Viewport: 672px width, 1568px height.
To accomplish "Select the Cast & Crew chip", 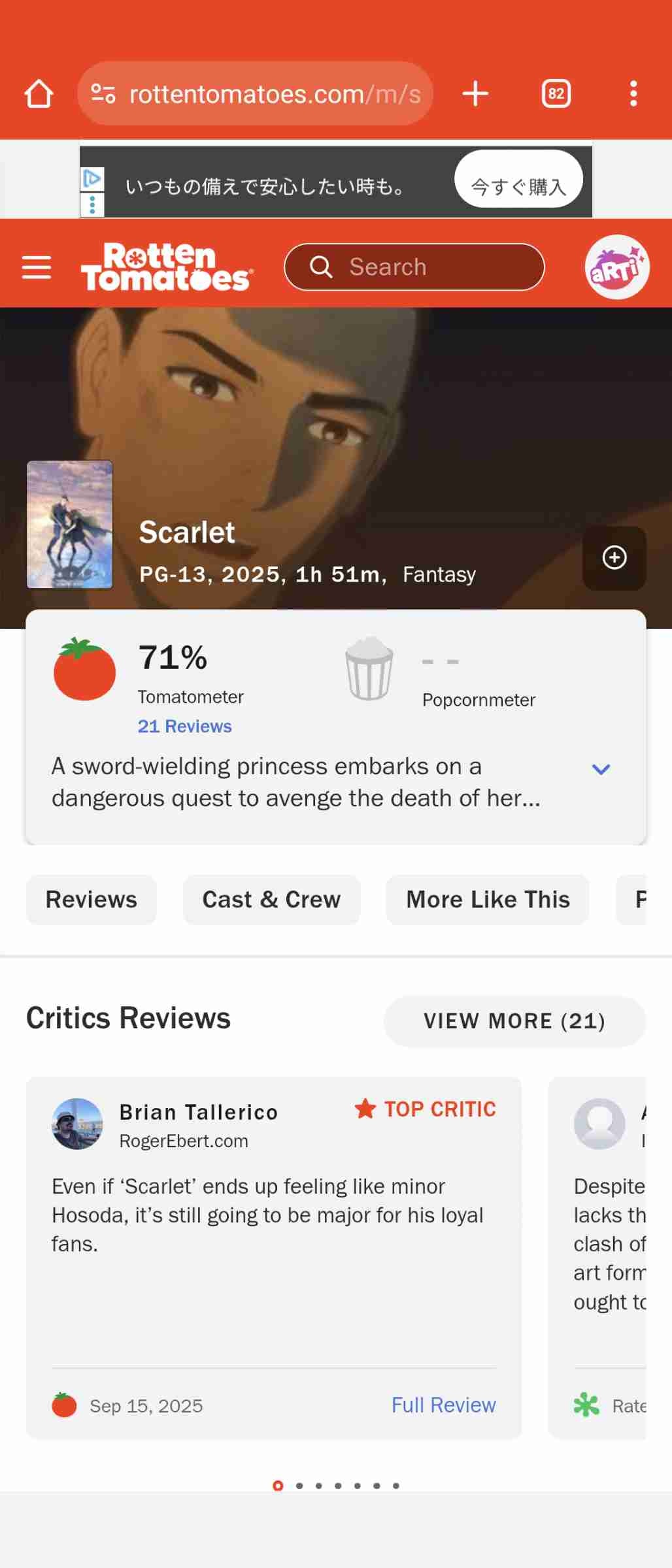I will point(271,900).
